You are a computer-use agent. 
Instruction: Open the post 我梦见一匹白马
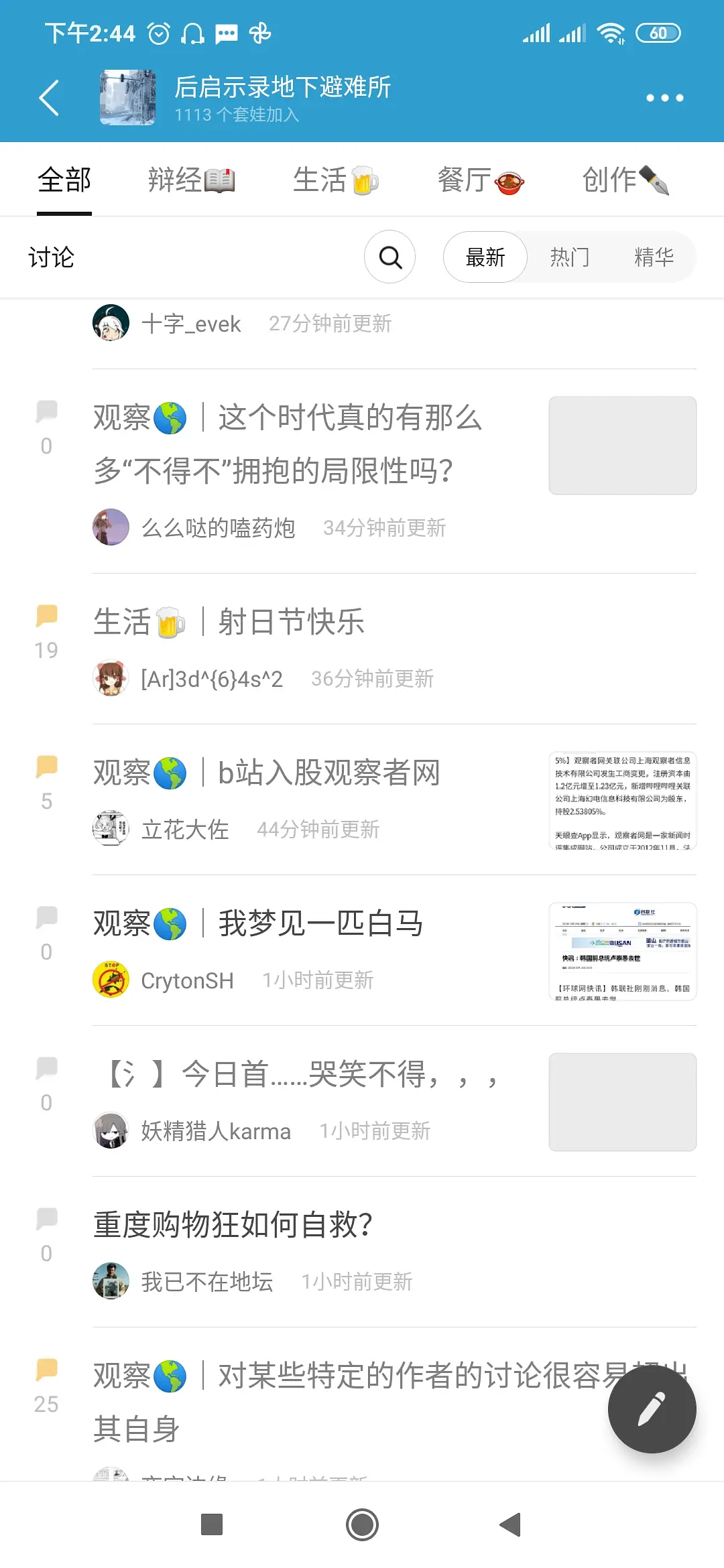(320, 923)
